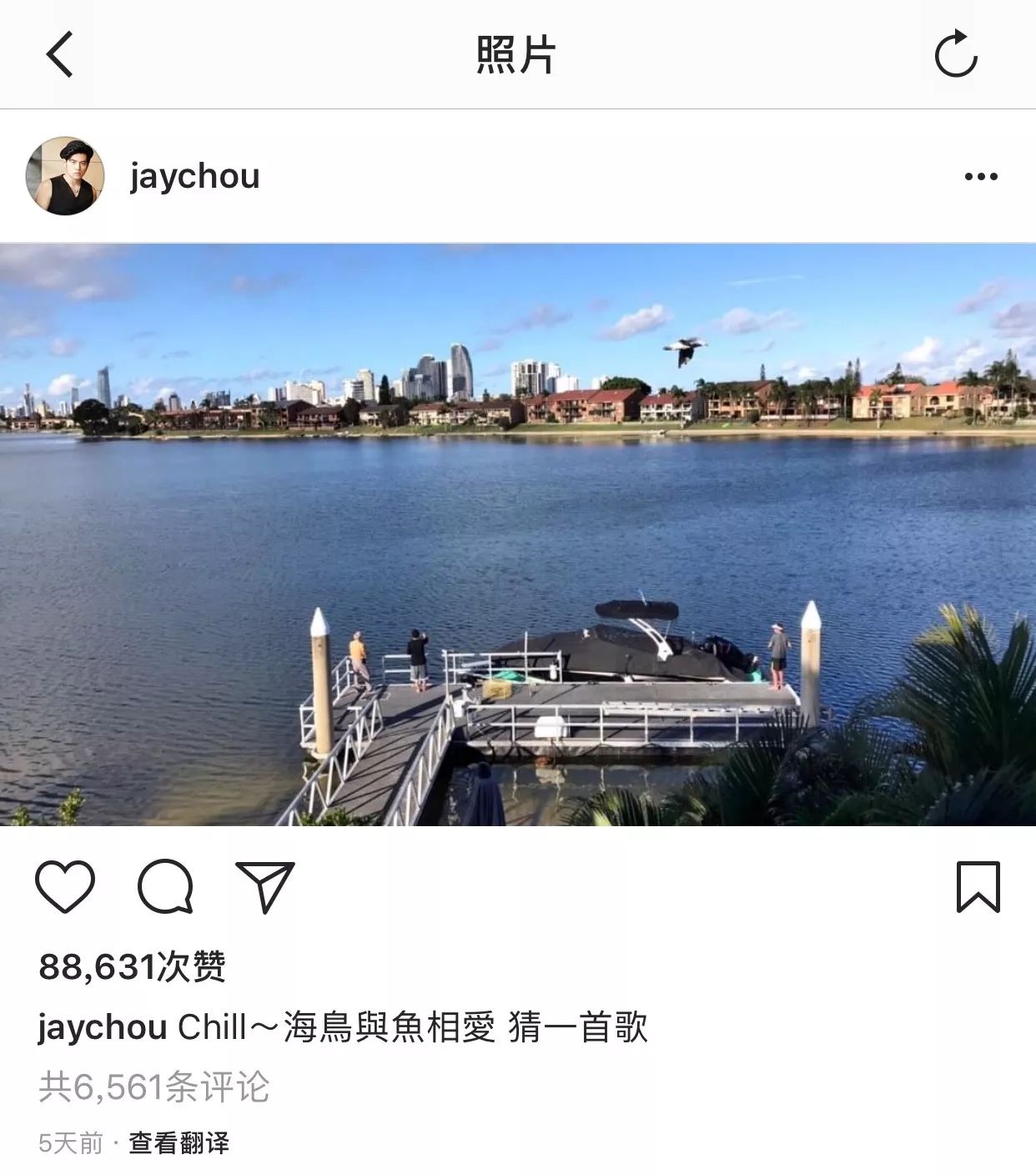View the 88,631 likes list

(132, 966)
